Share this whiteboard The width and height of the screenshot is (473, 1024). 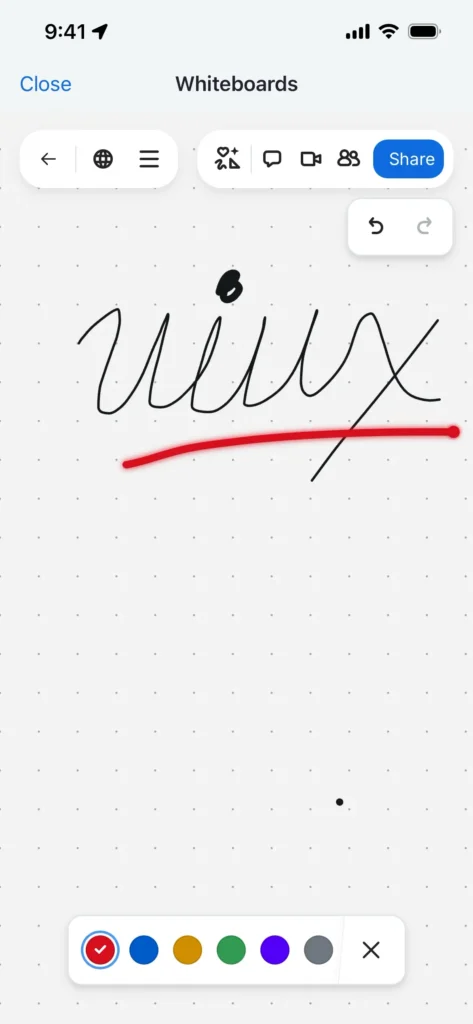408,159
